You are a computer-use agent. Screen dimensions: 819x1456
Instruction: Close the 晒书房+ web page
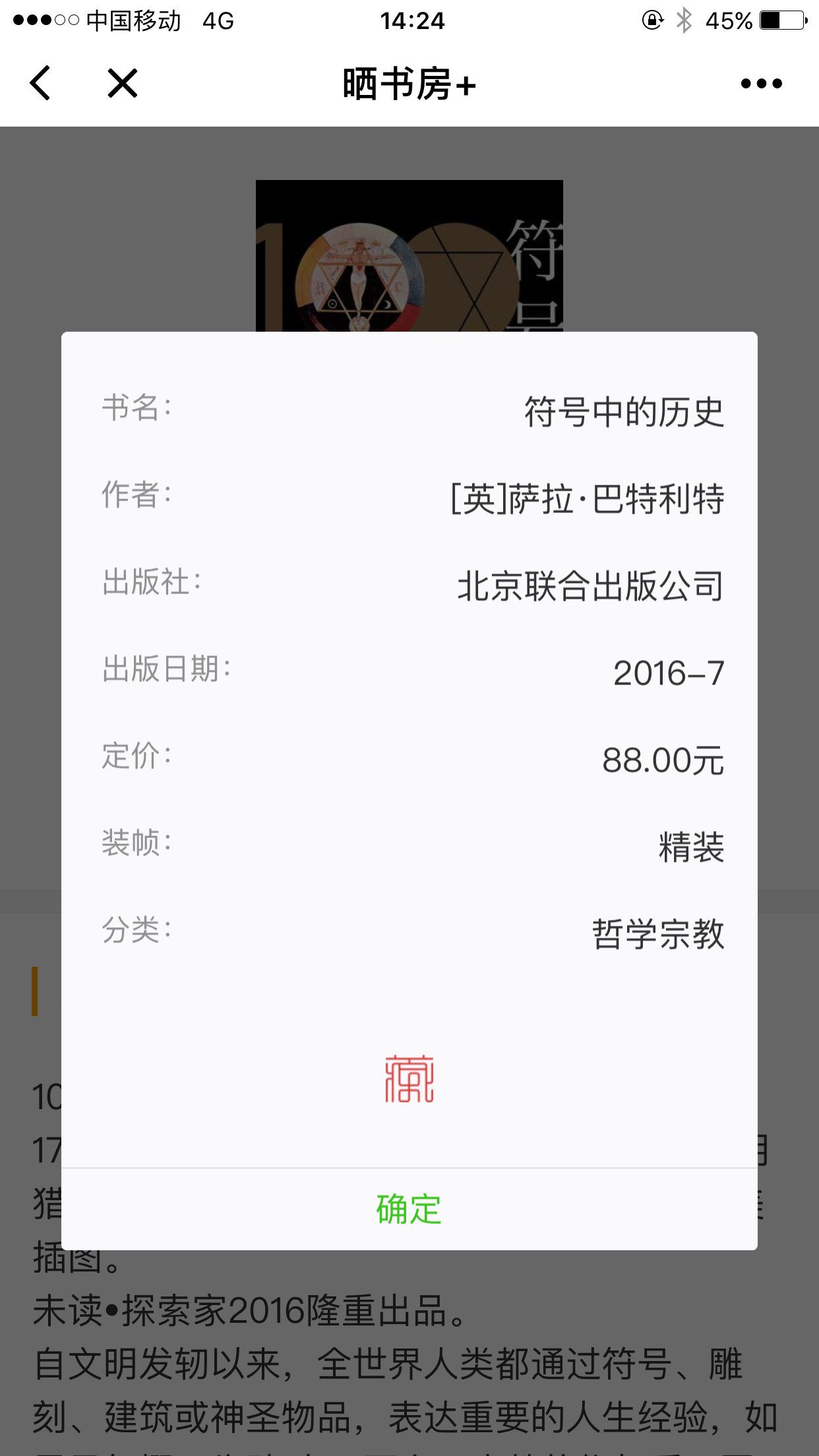[123, 84]
